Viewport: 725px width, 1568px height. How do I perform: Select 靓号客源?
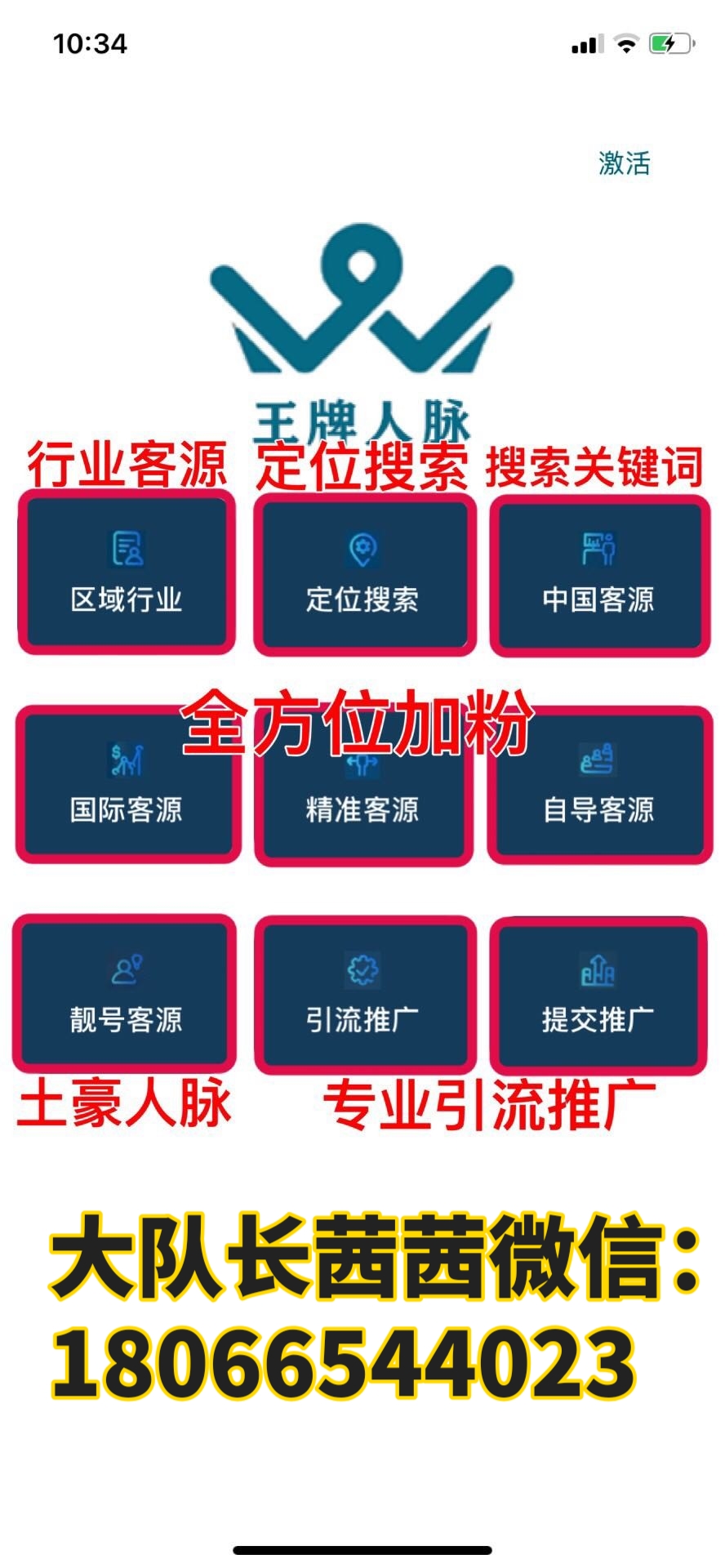pos(125,993)
